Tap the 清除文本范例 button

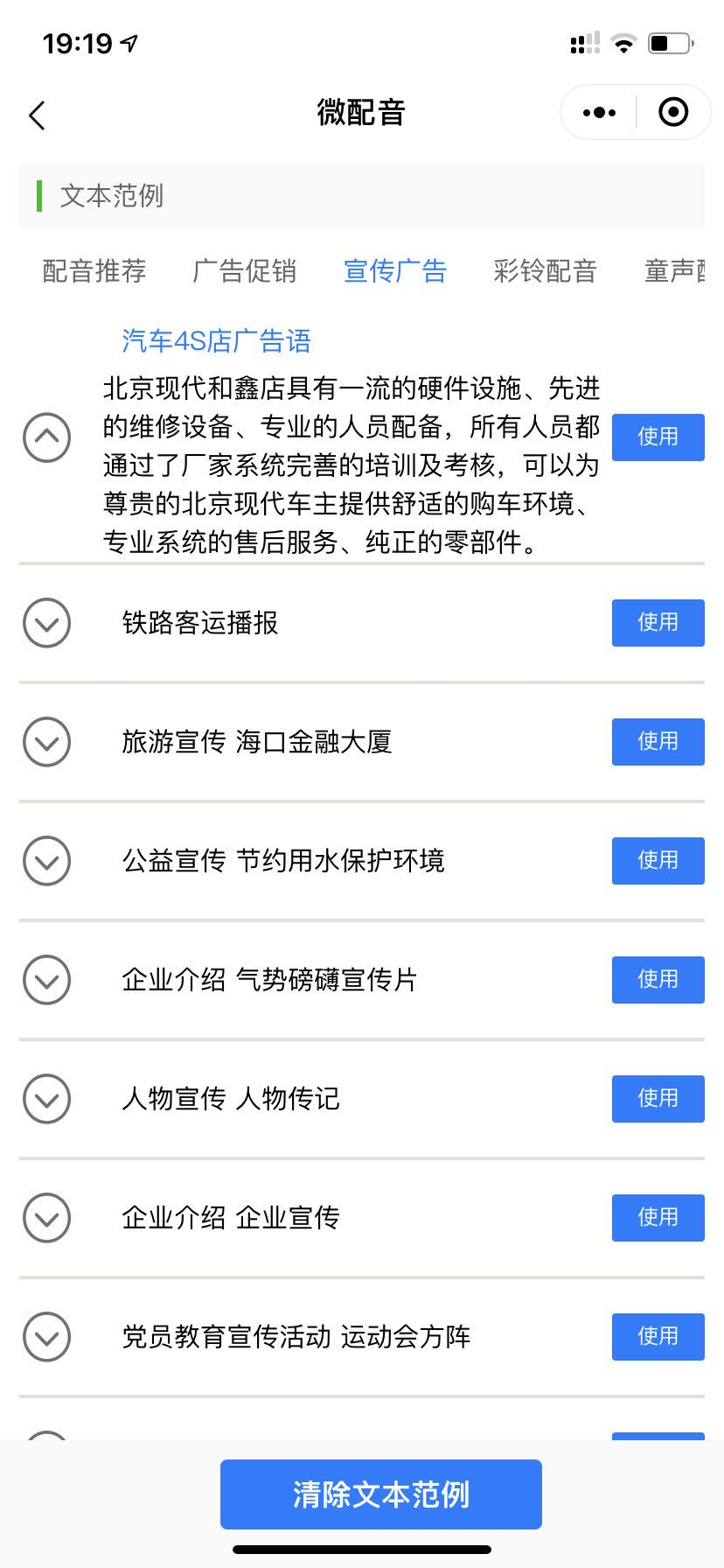pyautogui.click(x=380, y=1494)
